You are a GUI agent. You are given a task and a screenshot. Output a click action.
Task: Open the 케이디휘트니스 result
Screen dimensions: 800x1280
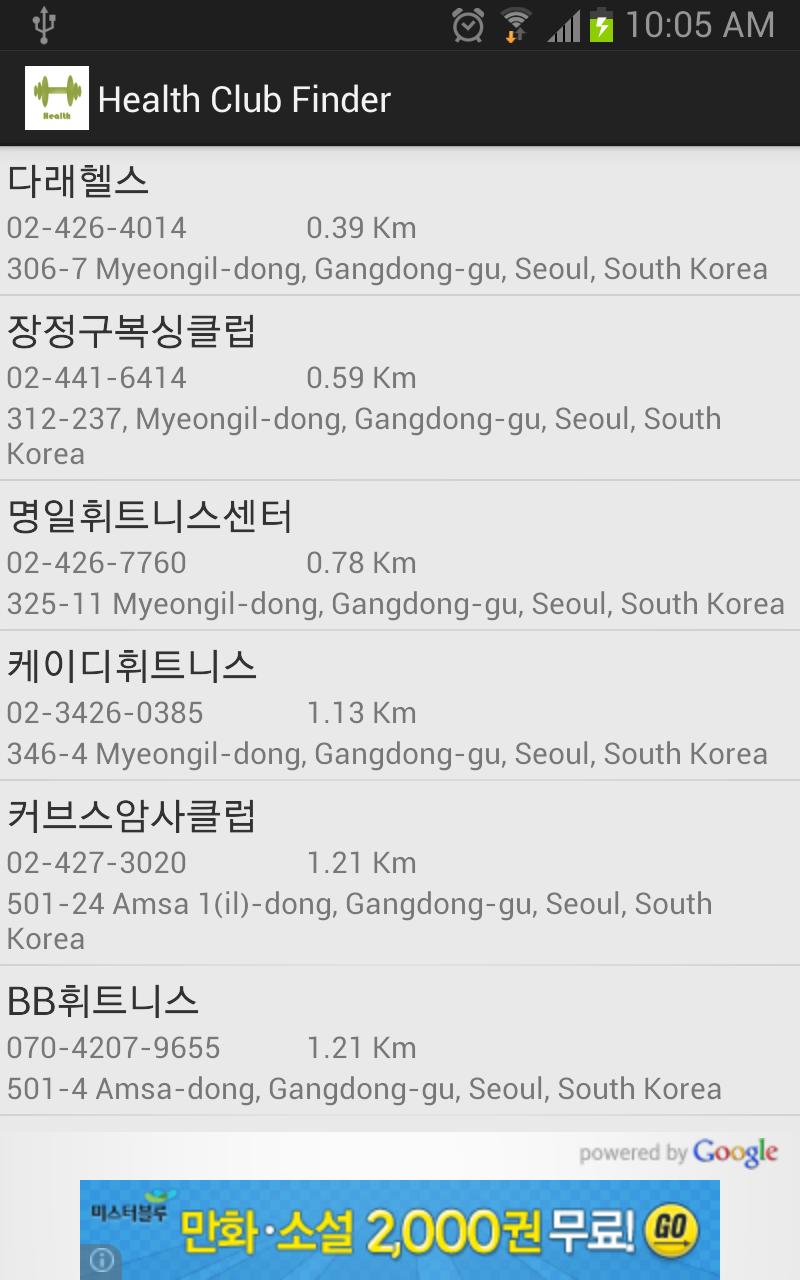tap(400, 706)
